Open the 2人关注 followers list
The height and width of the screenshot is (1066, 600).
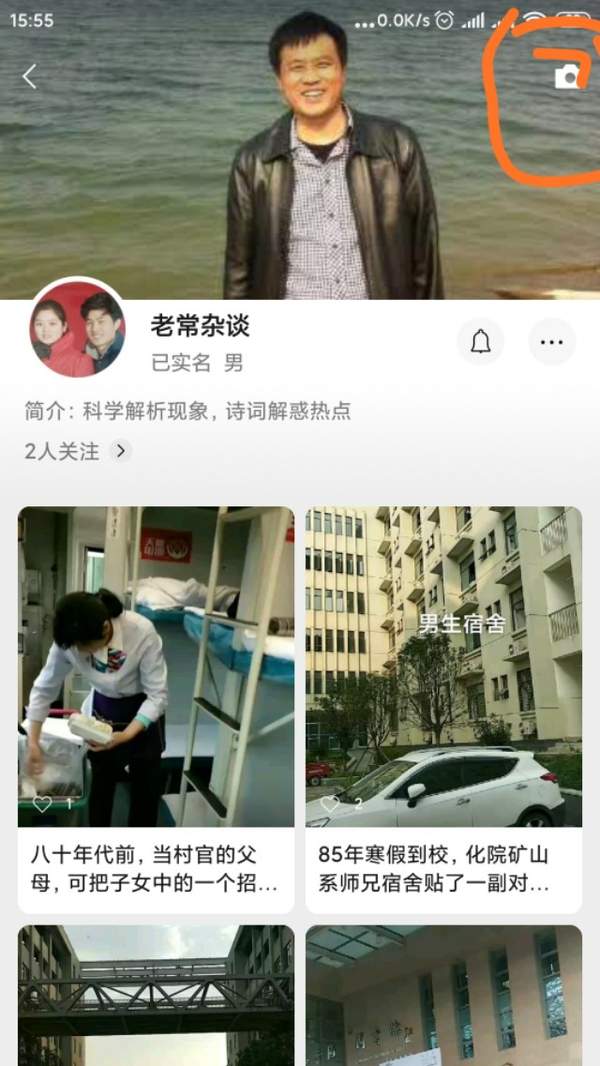[x=77, y=451]
